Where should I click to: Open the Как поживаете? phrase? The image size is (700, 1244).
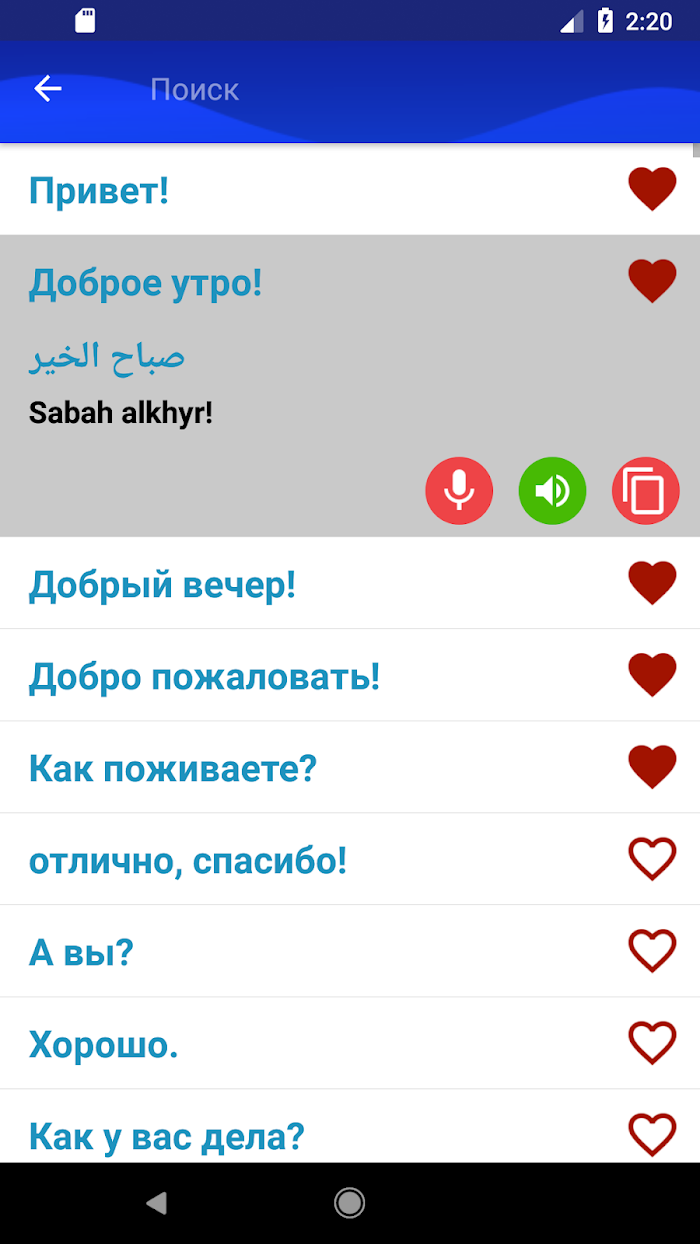click(350, 767)
